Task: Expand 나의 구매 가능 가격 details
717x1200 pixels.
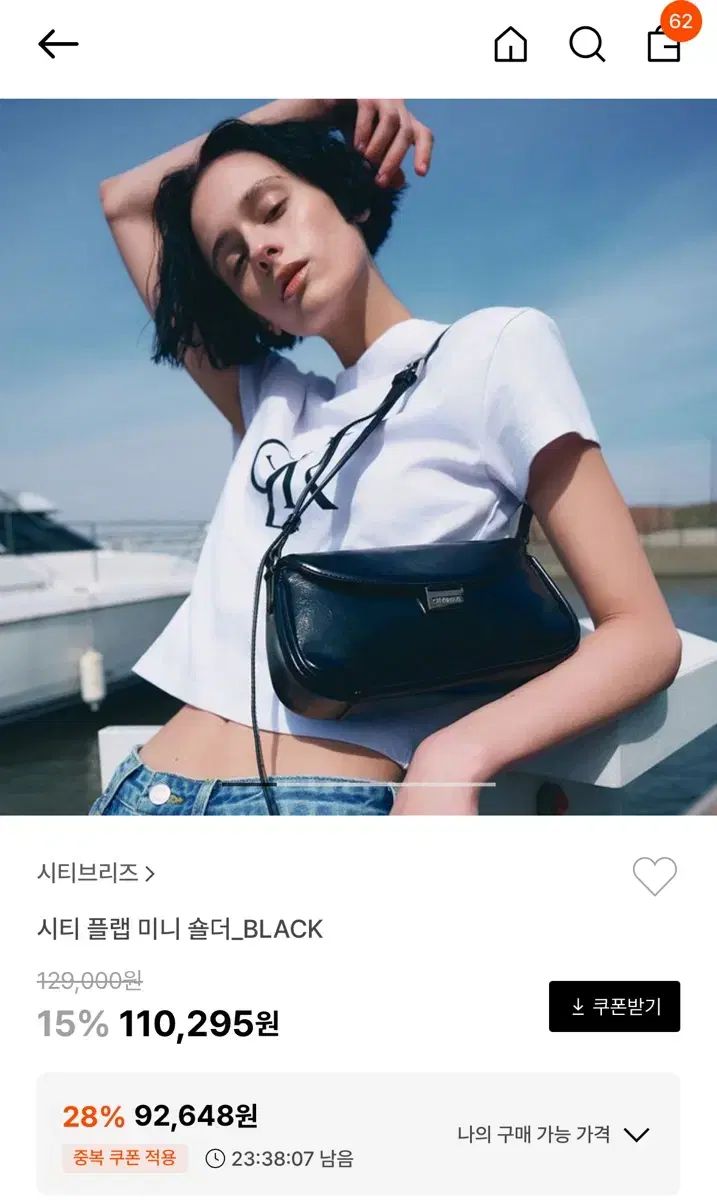Action: 553,1134
